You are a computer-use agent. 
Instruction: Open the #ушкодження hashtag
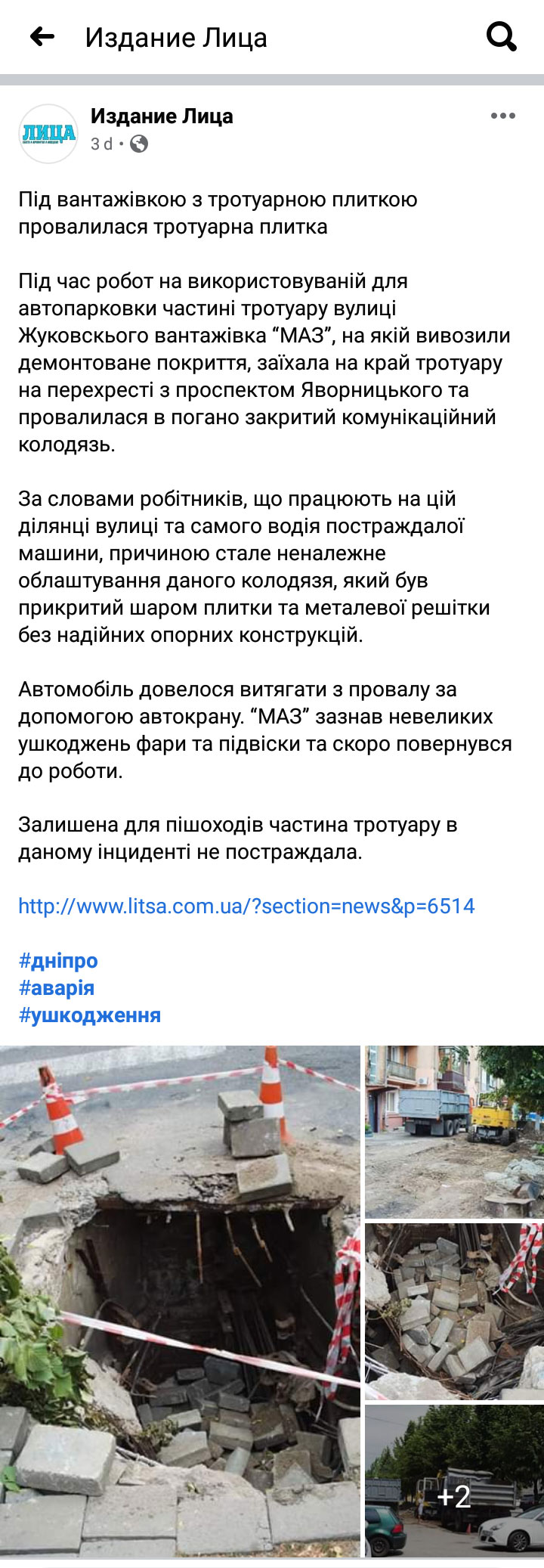(x=90, y=1015)
